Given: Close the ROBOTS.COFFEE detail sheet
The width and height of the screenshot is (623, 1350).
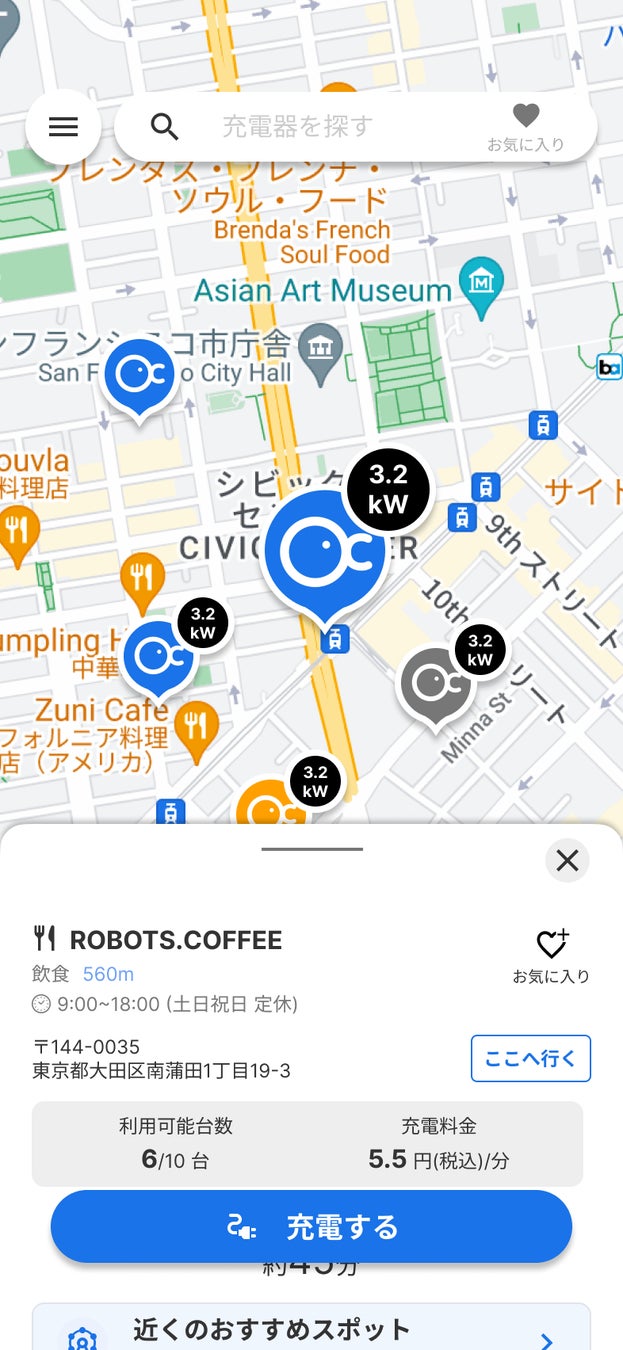Looking at the screenshot, I should 567,860.
